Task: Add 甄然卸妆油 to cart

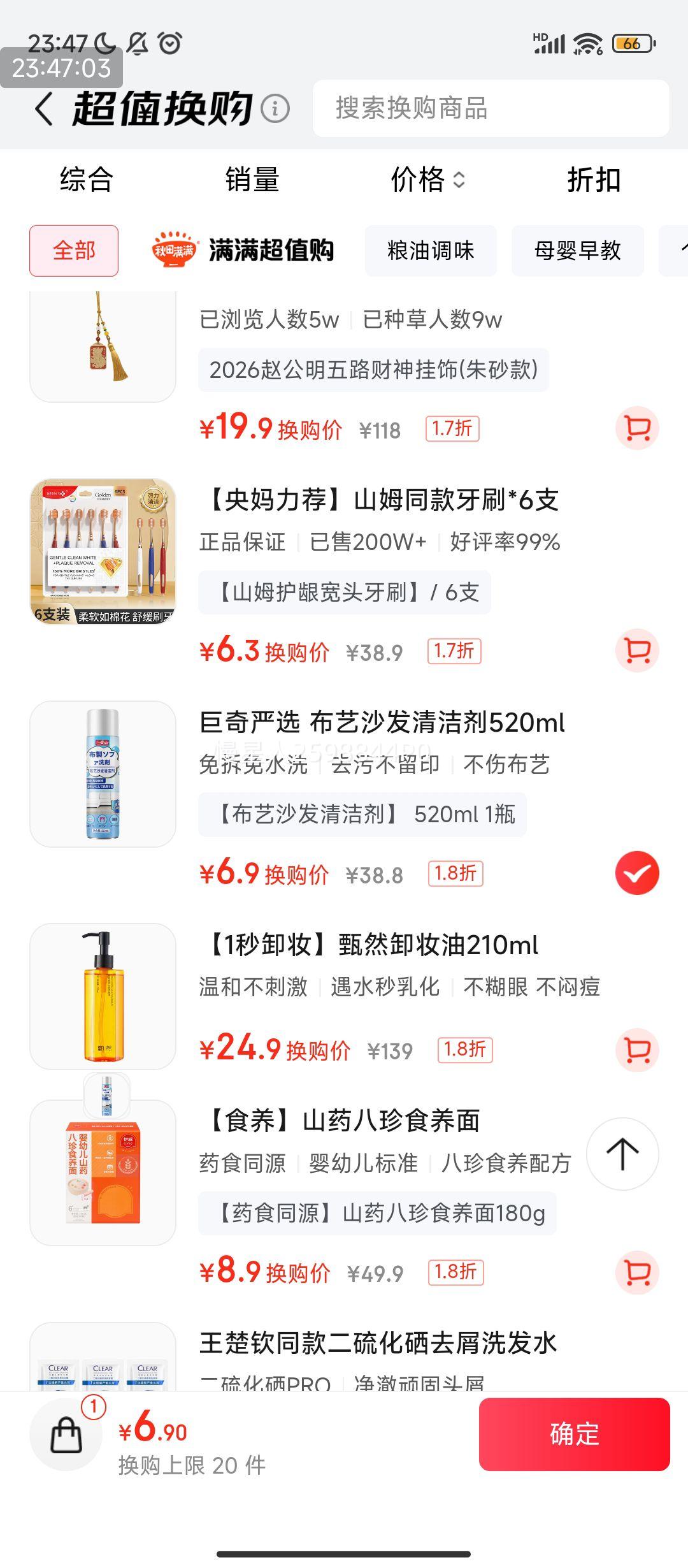Action: coord(637,1050)
